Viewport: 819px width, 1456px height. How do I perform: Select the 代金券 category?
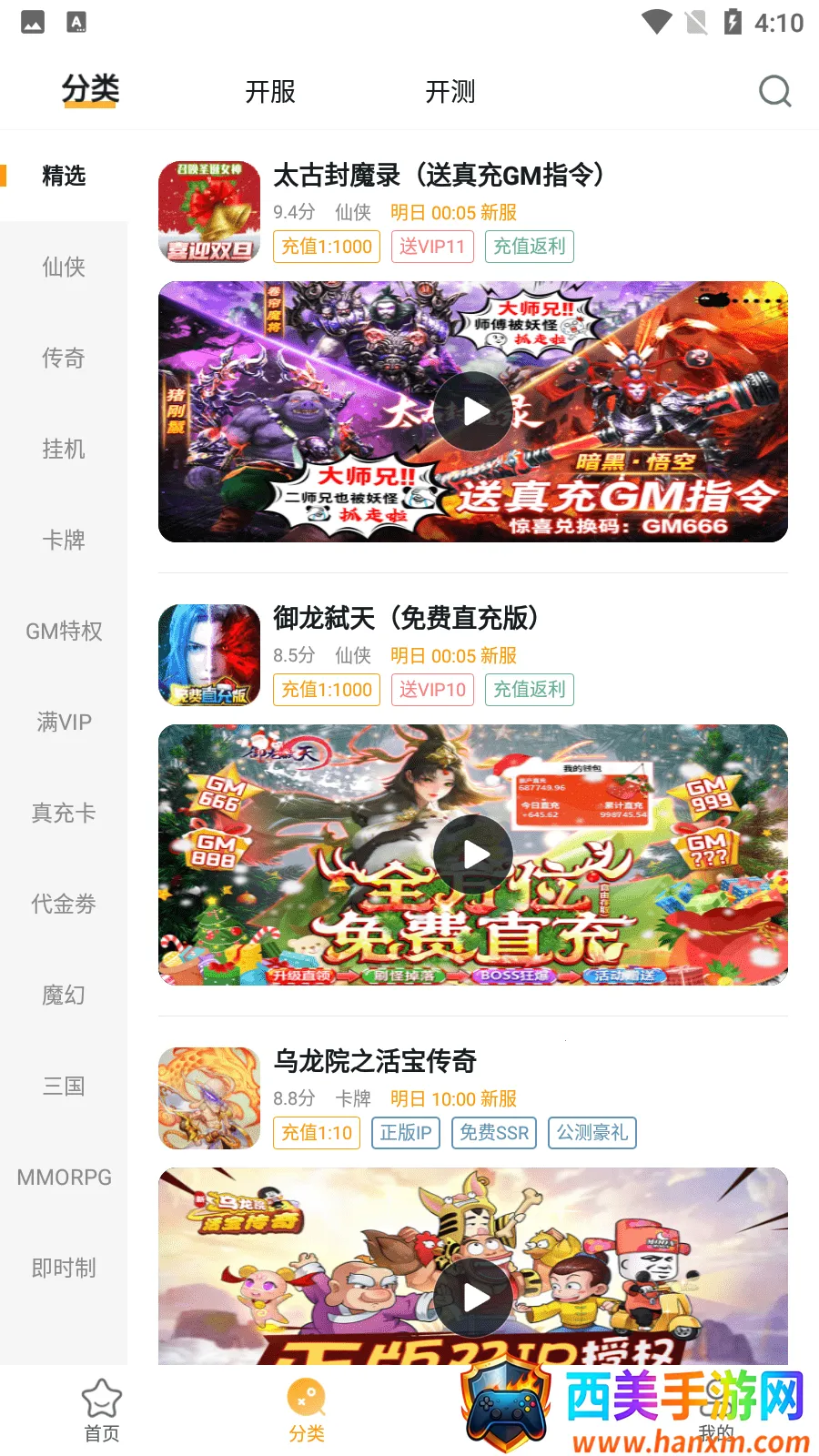coord(64,904)
